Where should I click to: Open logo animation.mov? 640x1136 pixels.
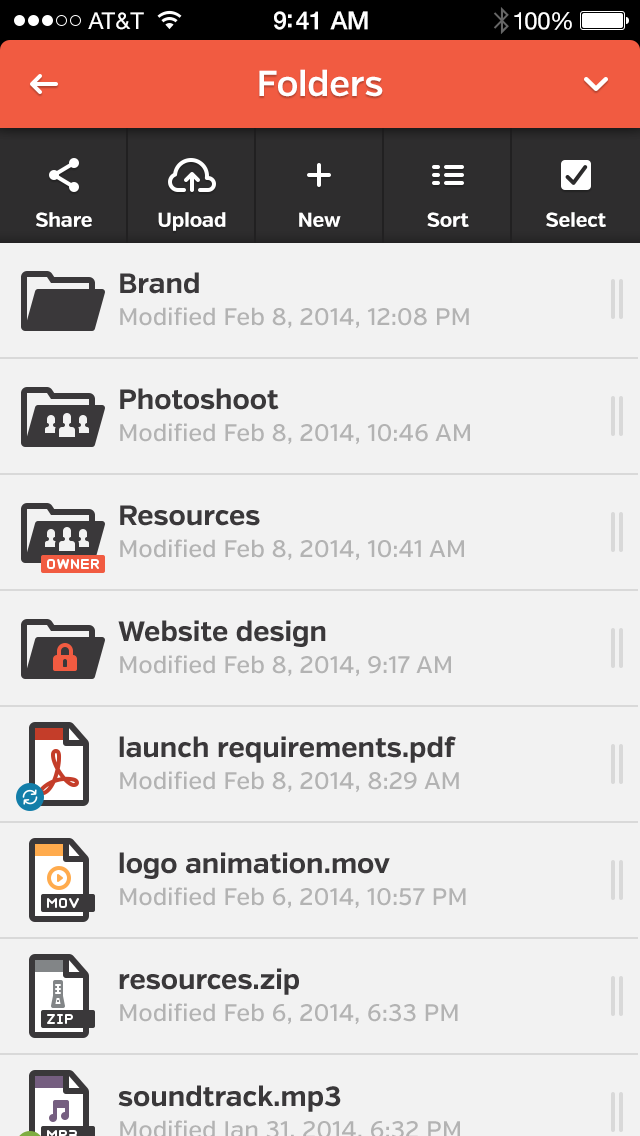click(300, 880)
